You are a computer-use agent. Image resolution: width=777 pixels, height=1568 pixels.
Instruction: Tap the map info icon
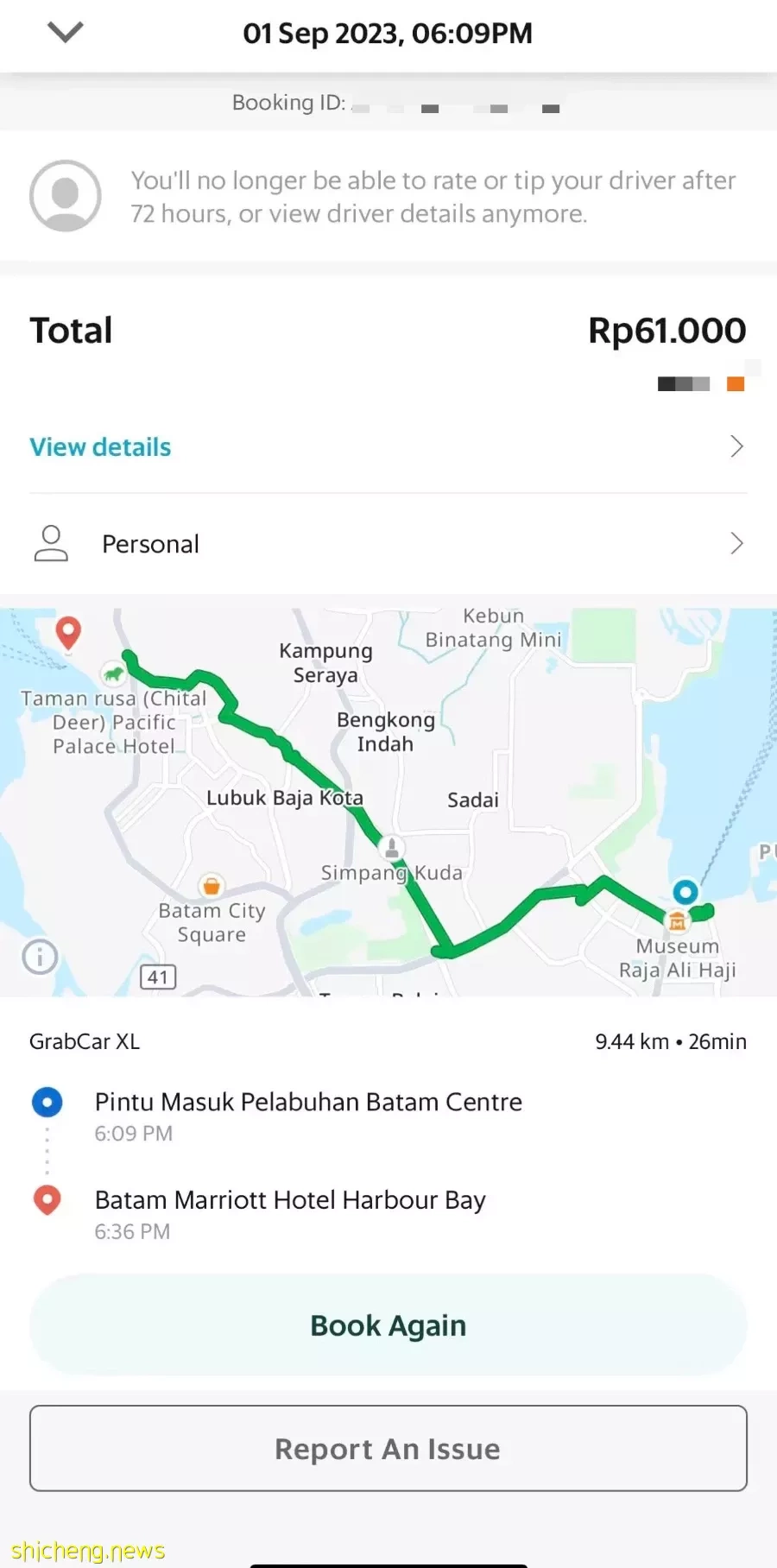(x=40, y=957)
